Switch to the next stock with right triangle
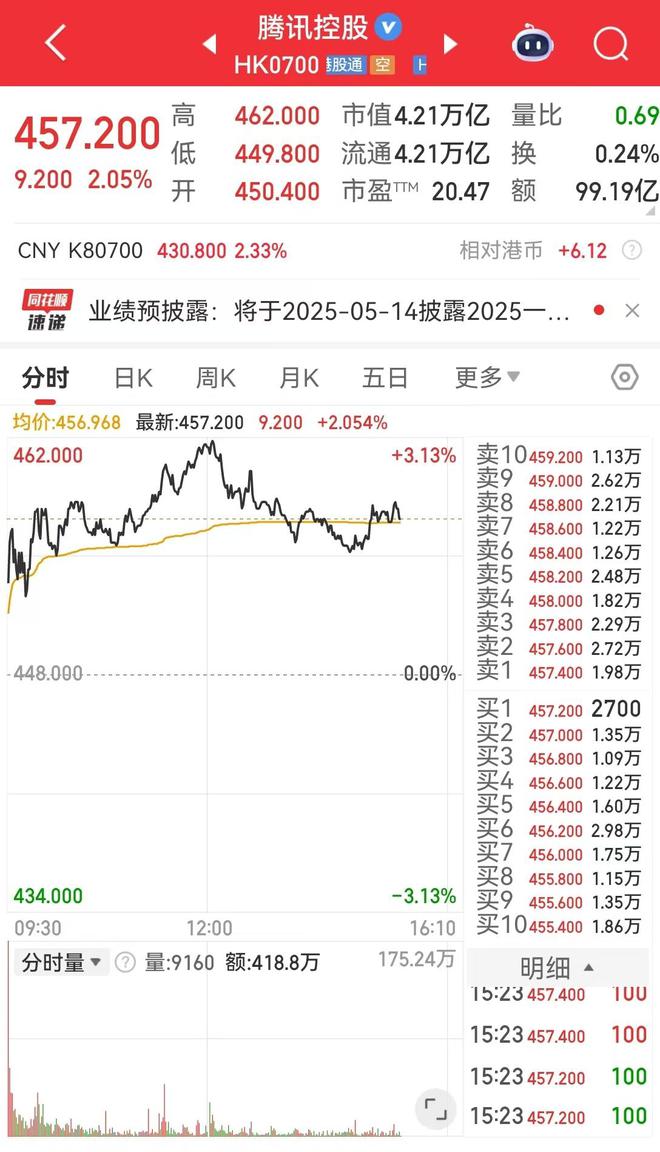Viewport: 660px width, 1152px height. pos(450,44)
